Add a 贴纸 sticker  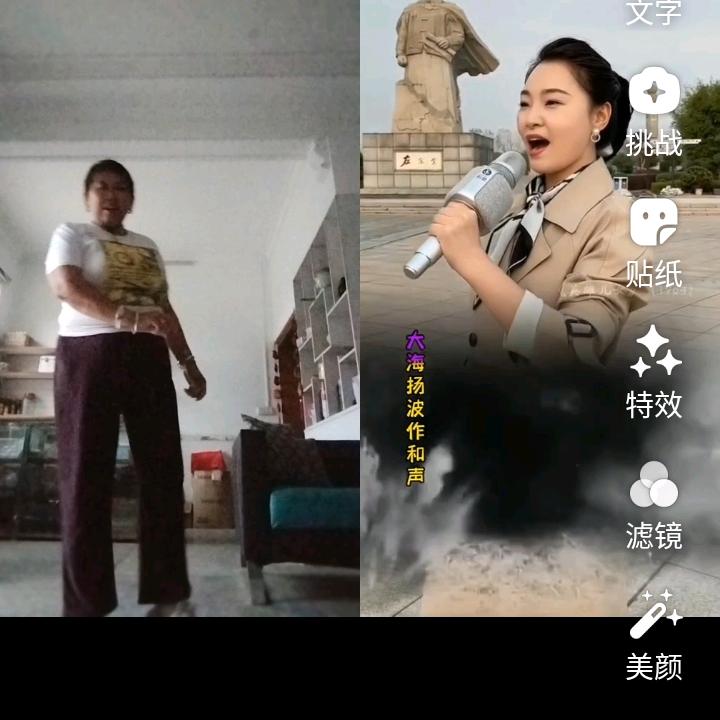tap(654, 242)
